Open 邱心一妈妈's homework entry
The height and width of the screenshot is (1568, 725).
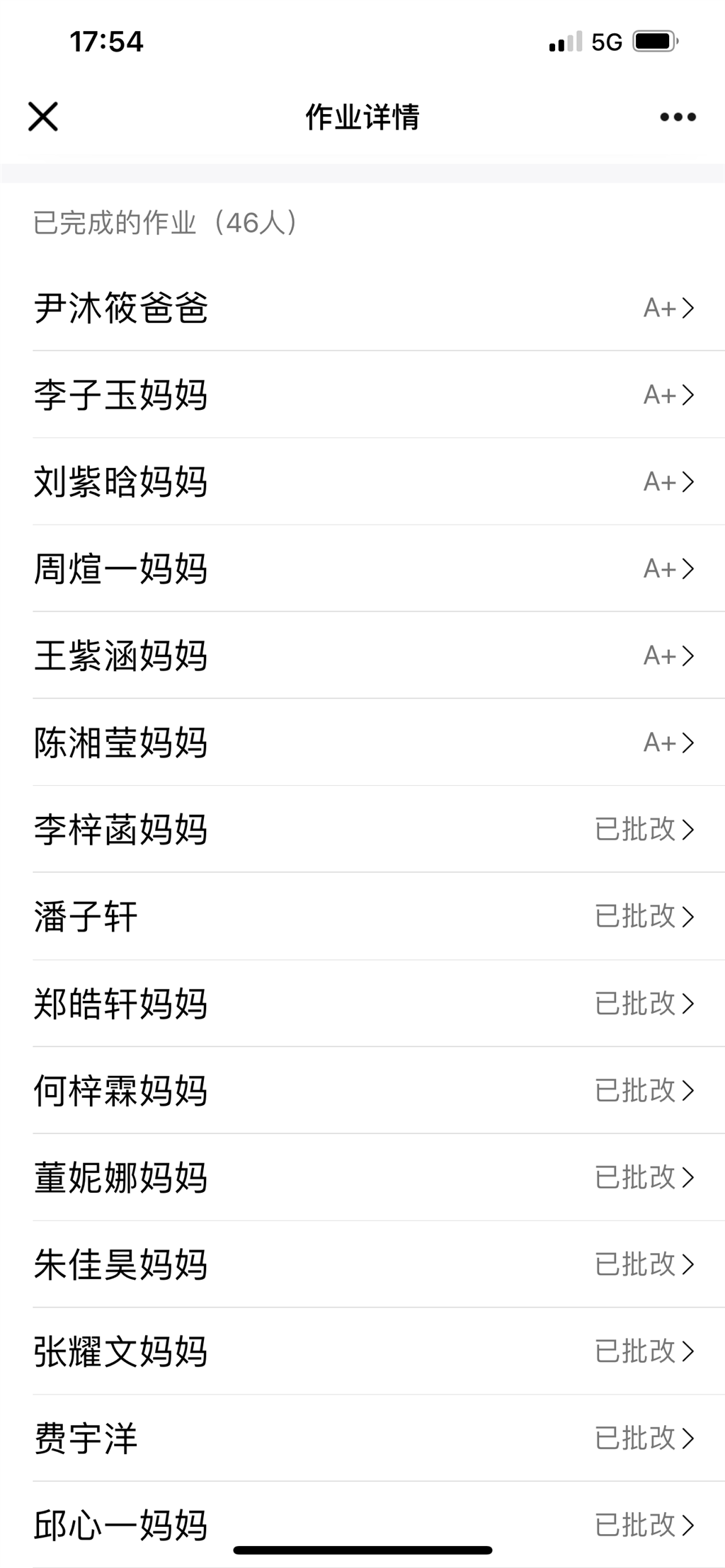click(362, 1525)
